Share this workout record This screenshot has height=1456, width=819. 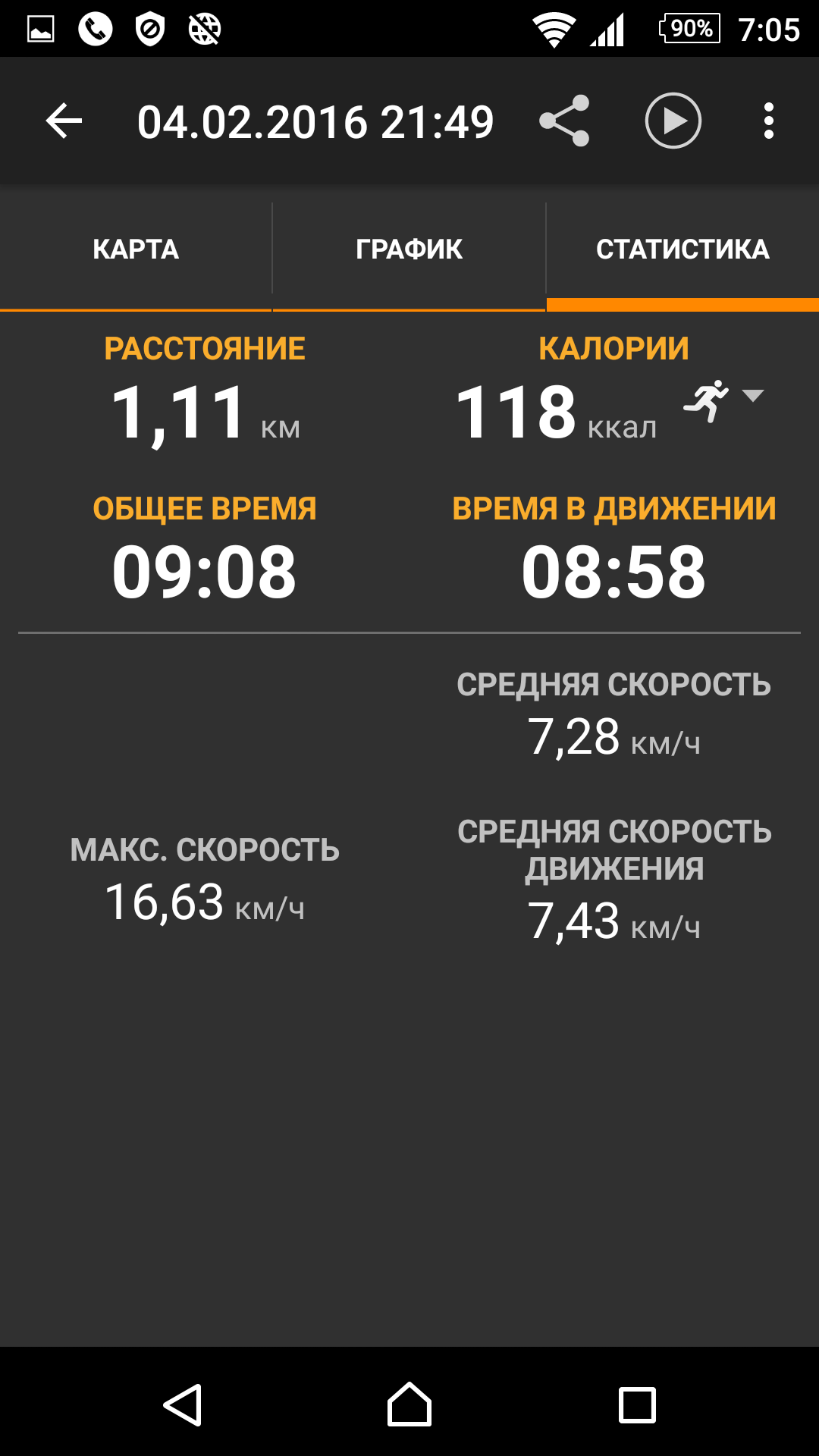point(564,121)
